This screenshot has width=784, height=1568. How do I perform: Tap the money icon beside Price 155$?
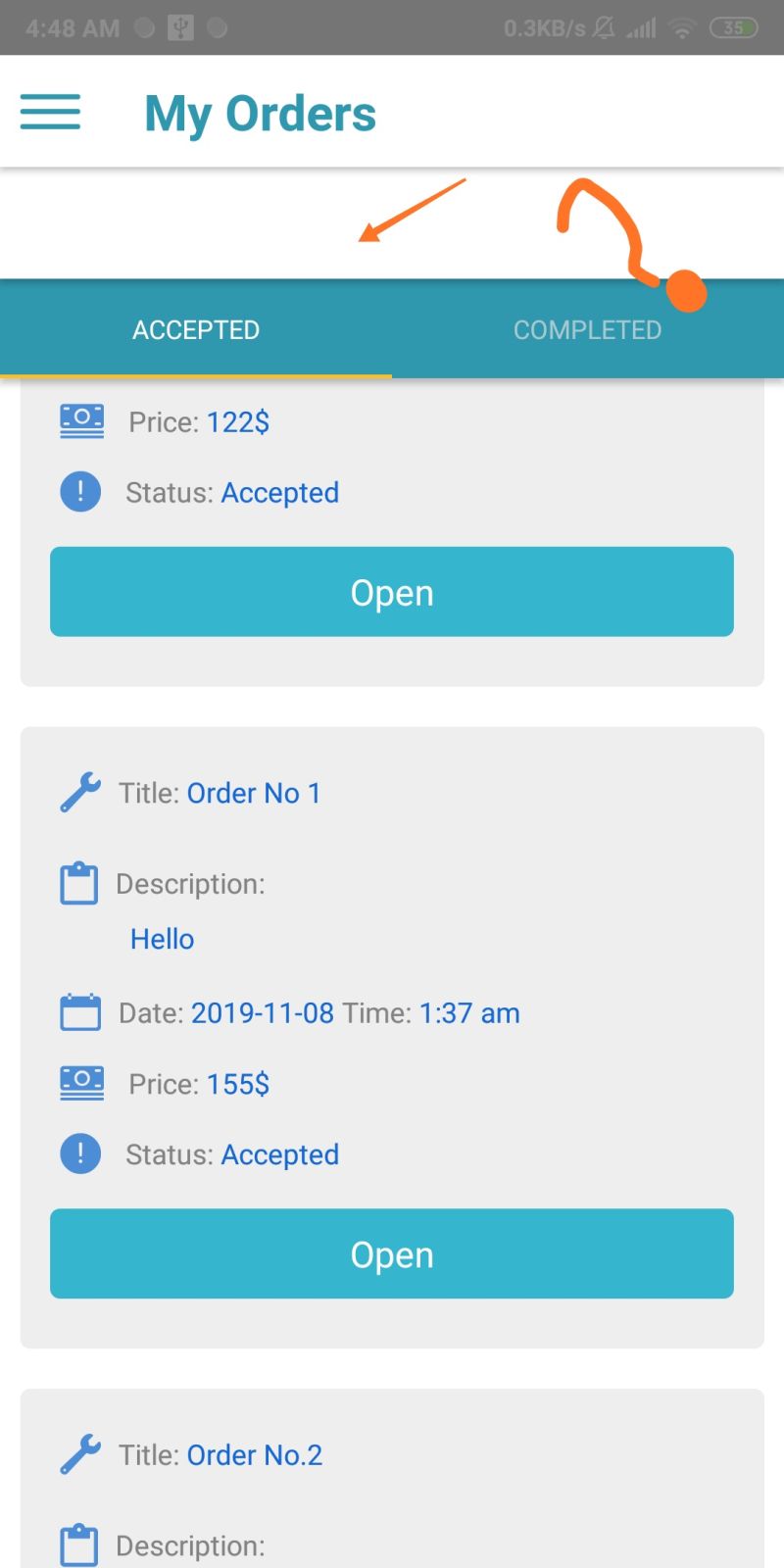point(81,1082)
